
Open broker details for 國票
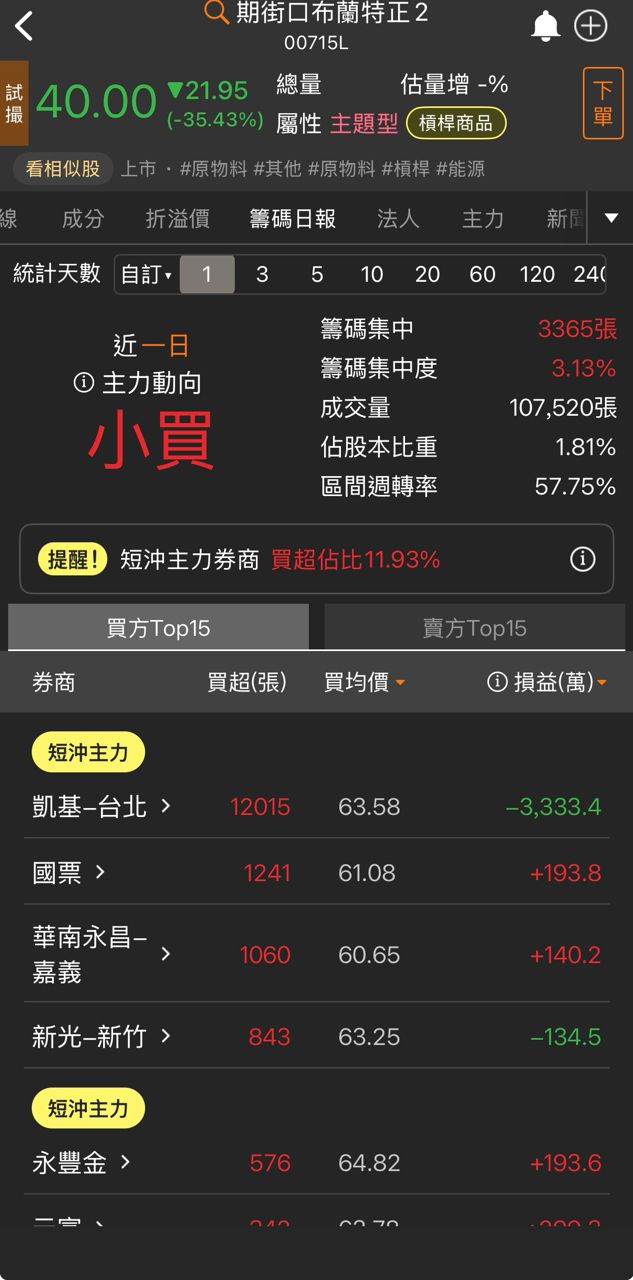(68, 872)
